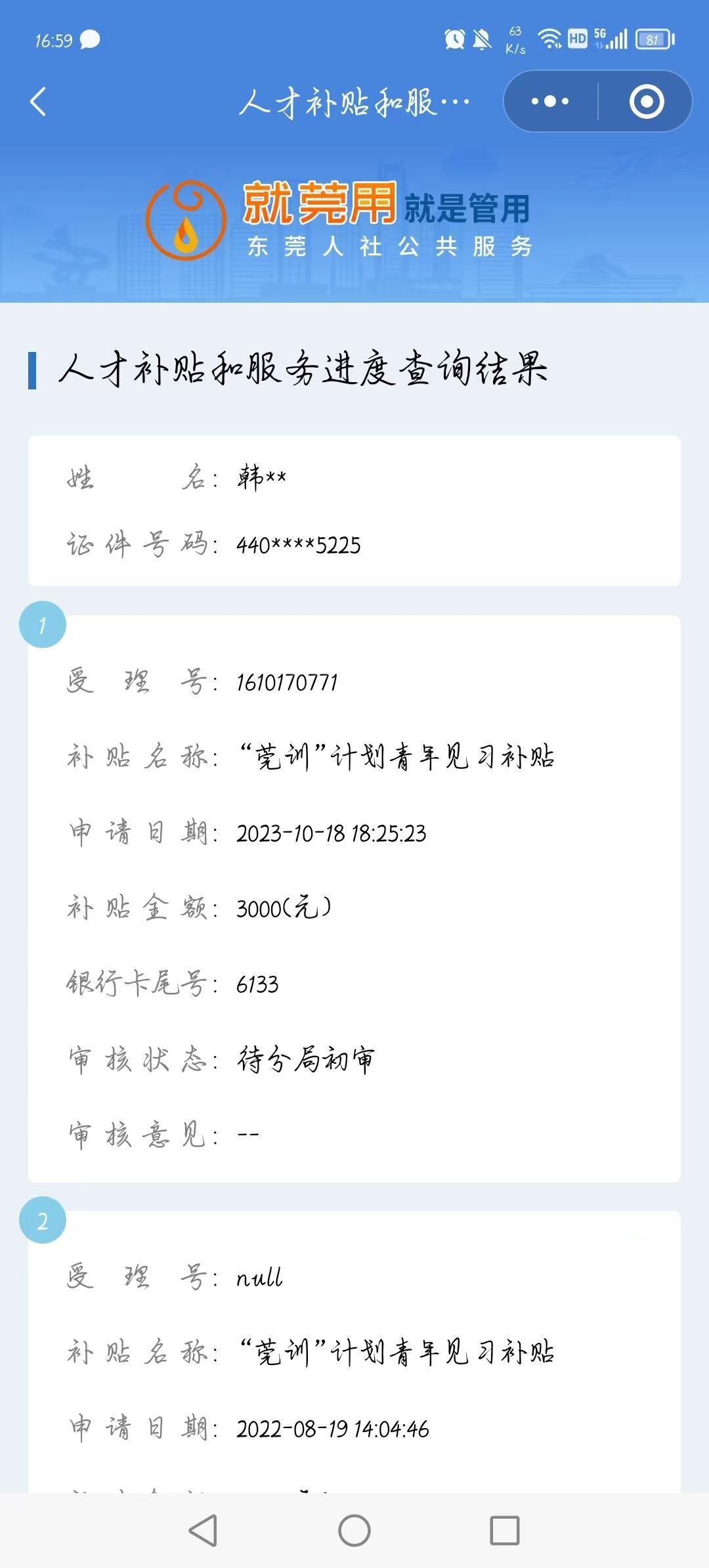Close the mini program via the circle icon

(647, 101)
